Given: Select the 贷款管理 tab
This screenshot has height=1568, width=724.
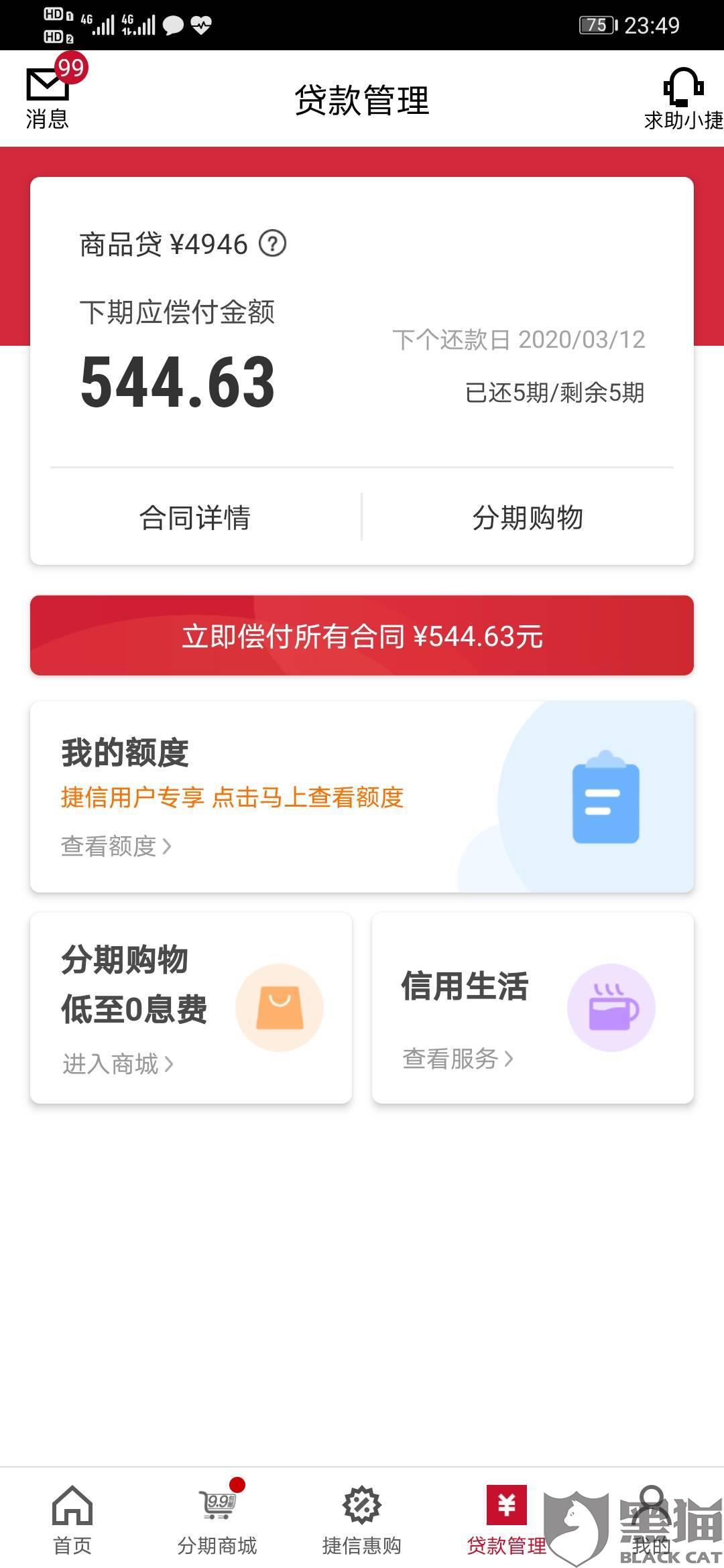Looking at the screenshot, I should coord(507,1519).
